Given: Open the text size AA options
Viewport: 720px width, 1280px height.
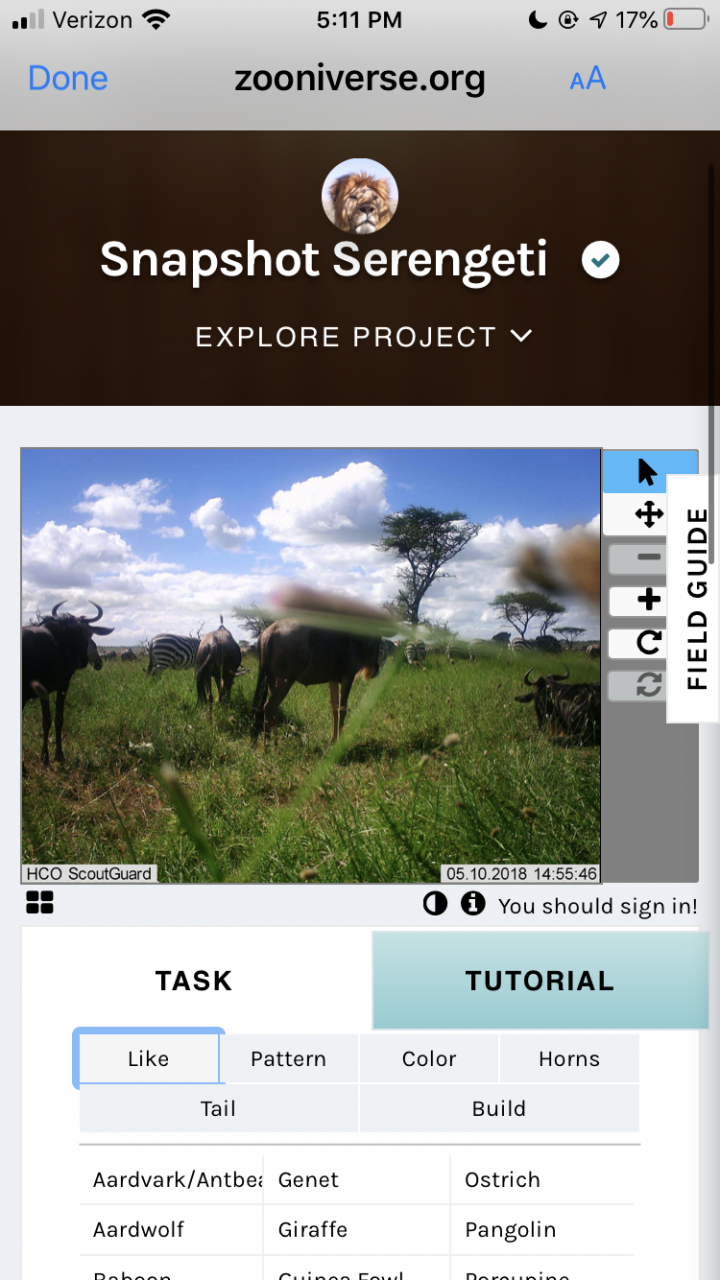Looking at the screenshot, I should (588, 79).
